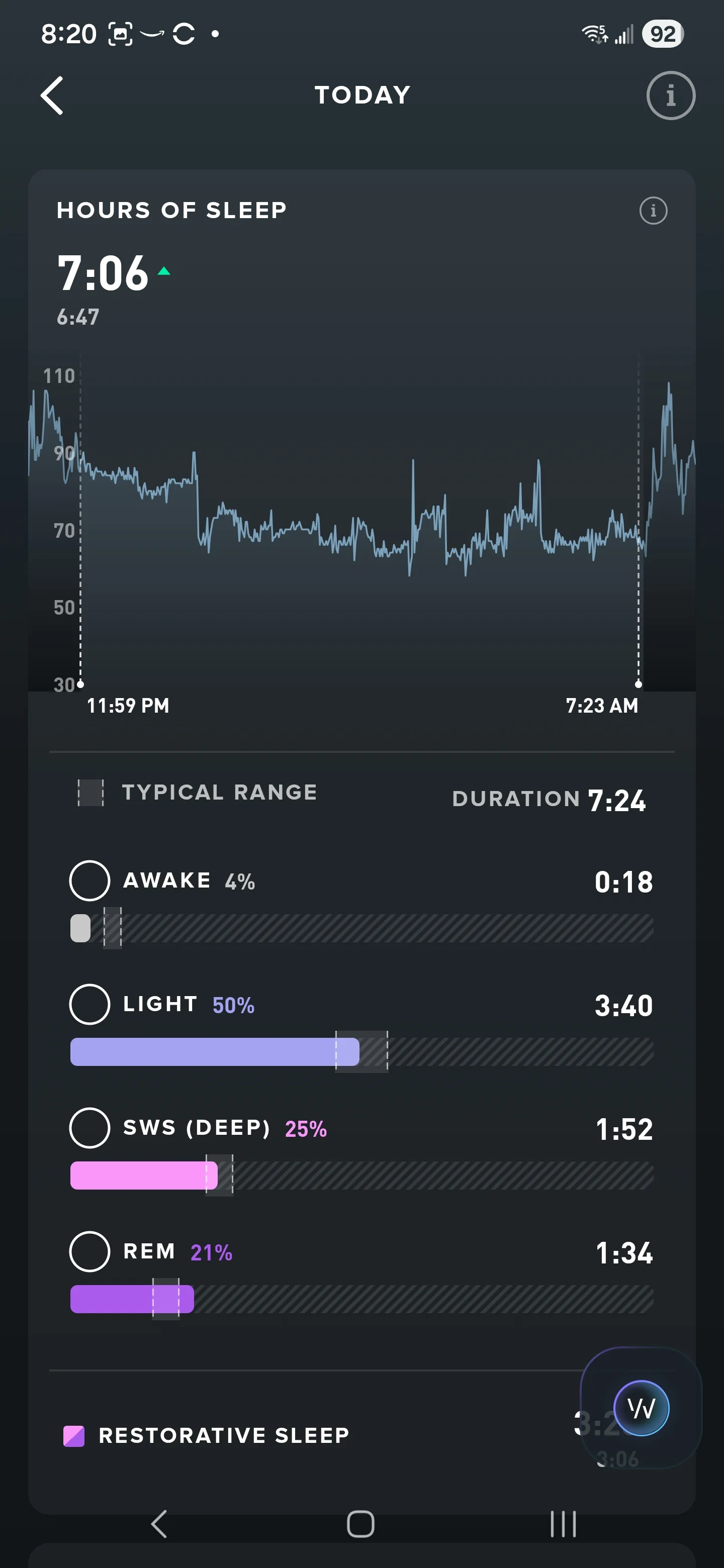Tap the system home button

tap(360, 1524)
